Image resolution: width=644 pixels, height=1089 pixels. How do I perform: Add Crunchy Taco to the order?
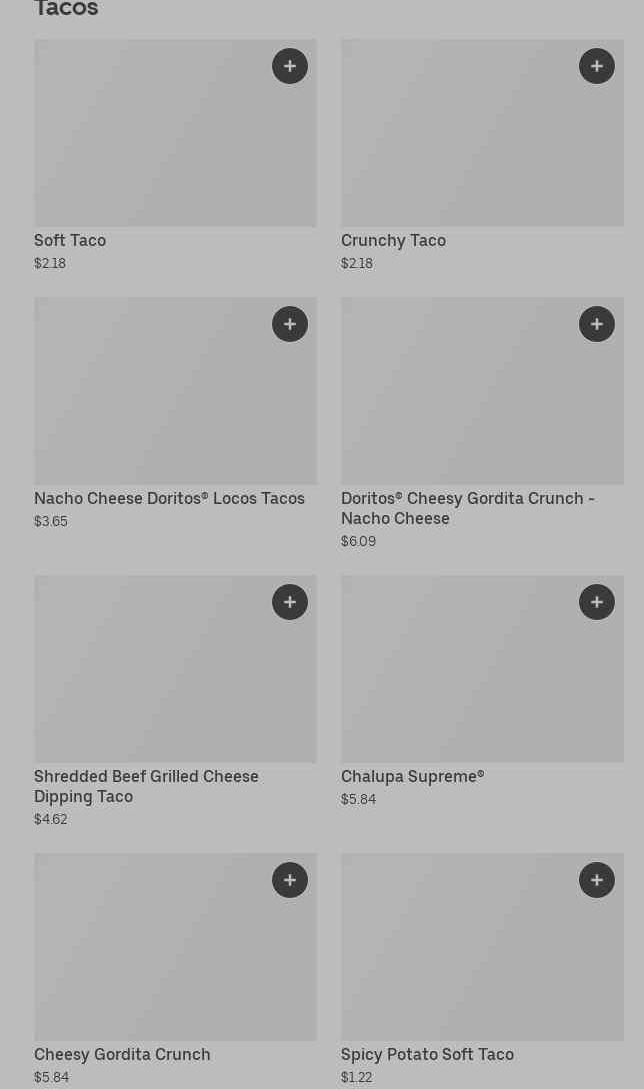click(x=597, y=66)
